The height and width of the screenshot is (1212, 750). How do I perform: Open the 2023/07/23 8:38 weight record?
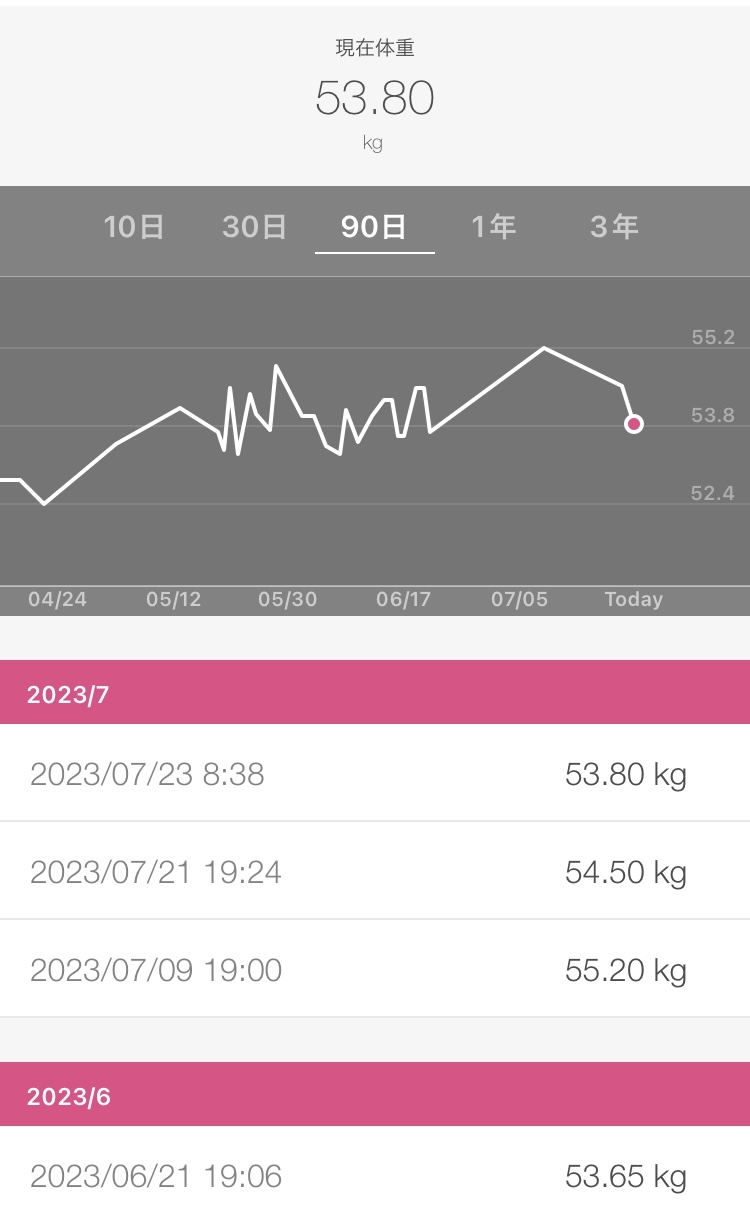coord(375,774)
